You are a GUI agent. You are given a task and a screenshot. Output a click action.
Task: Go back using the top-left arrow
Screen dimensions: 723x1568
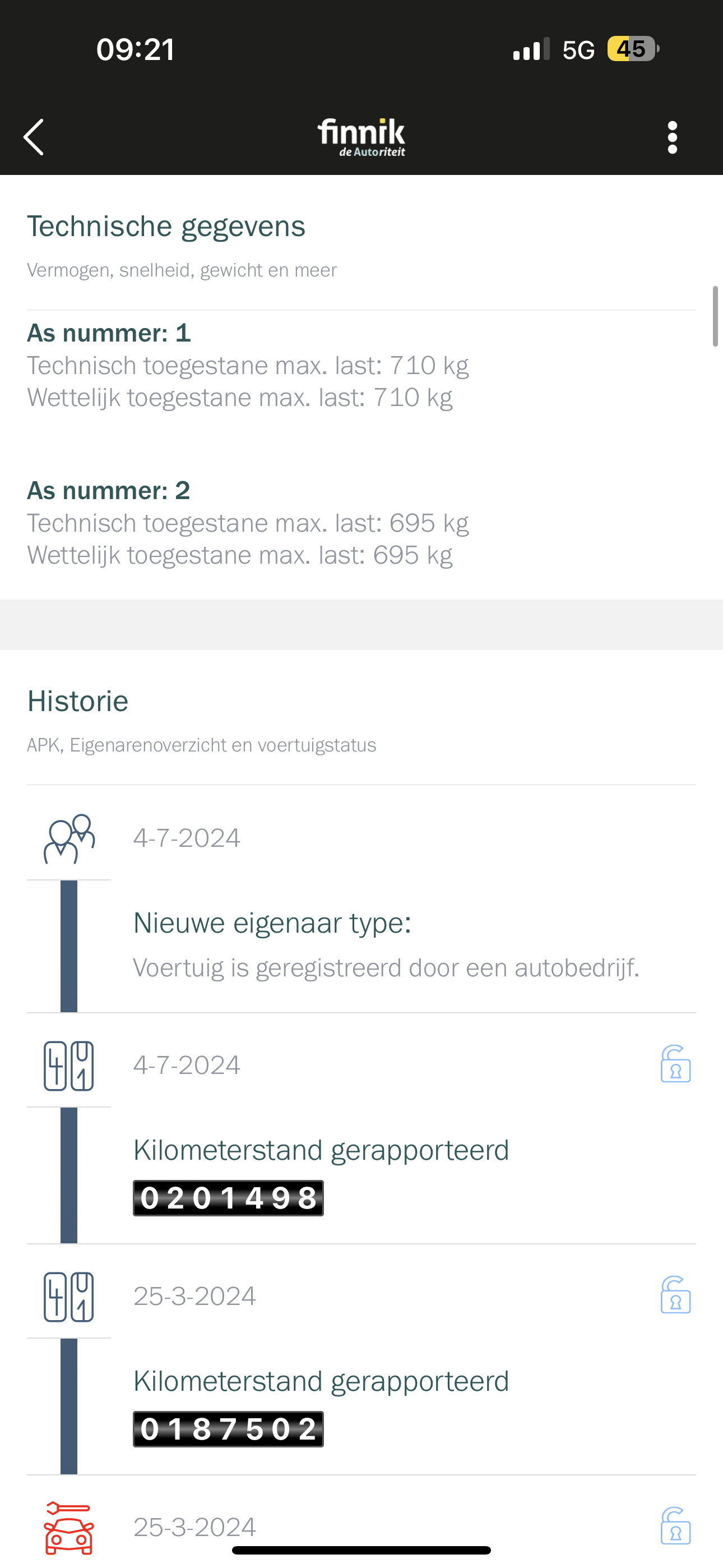coord(34,137)
